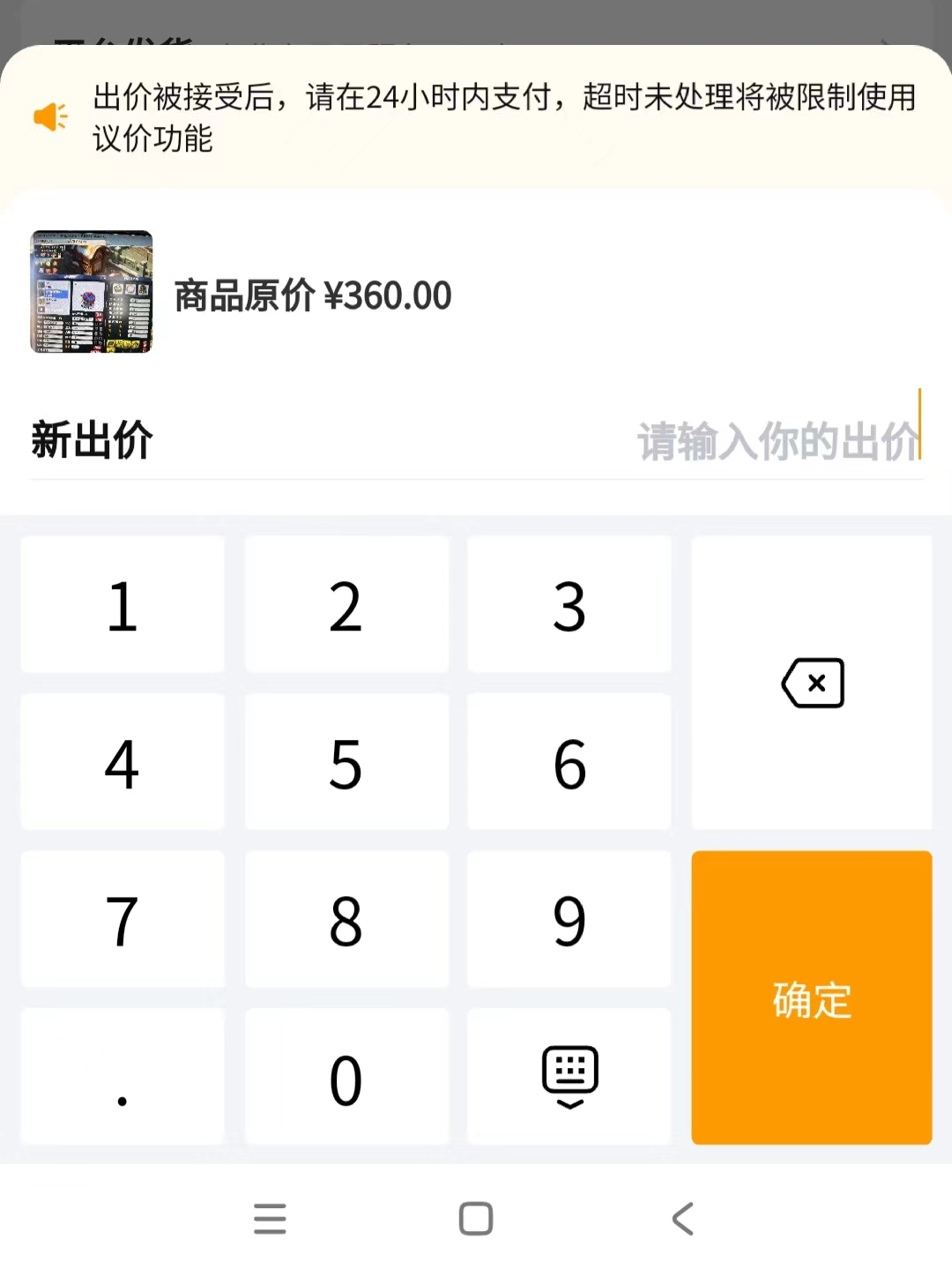Enter digit 7 on the keypad
The width and height of the screenshot is (952, 1270).
pyautogui.click(x=123, y=920)
